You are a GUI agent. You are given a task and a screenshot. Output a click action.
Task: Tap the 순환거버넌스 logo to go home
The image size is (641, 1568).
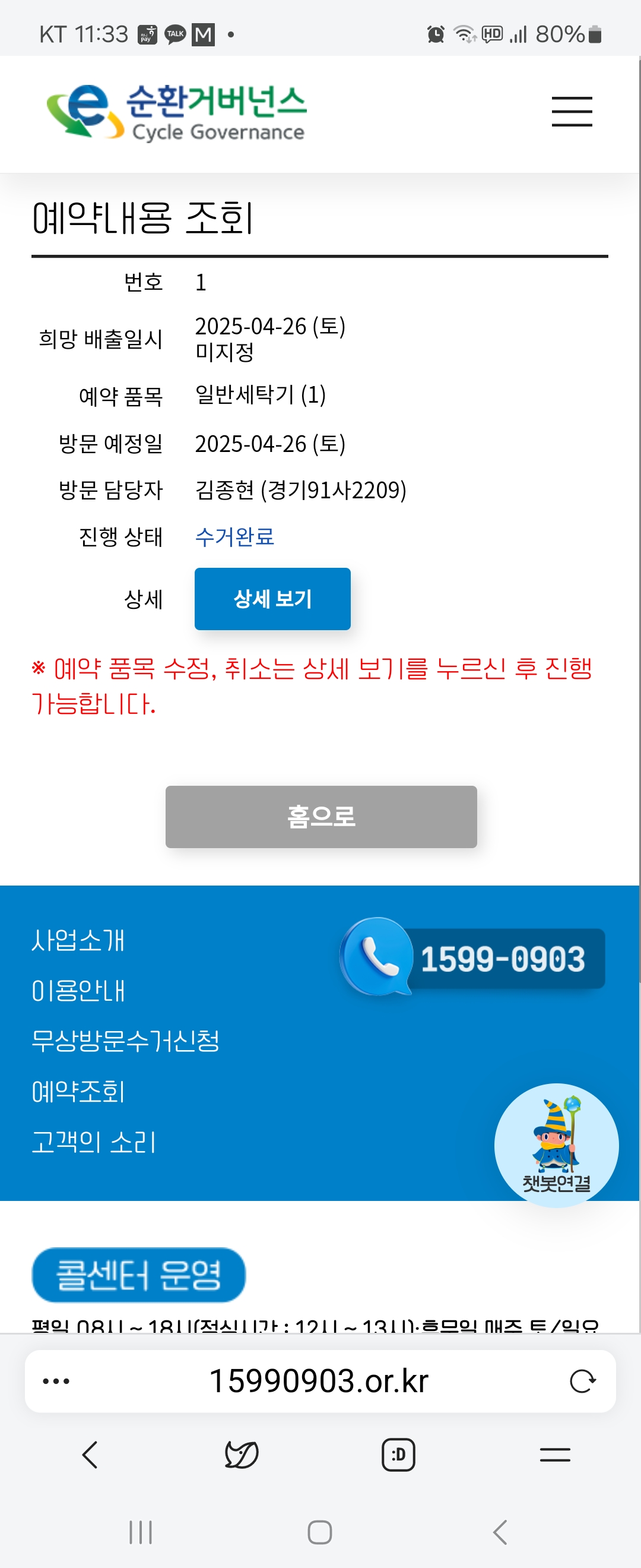[x=177, y=113]
